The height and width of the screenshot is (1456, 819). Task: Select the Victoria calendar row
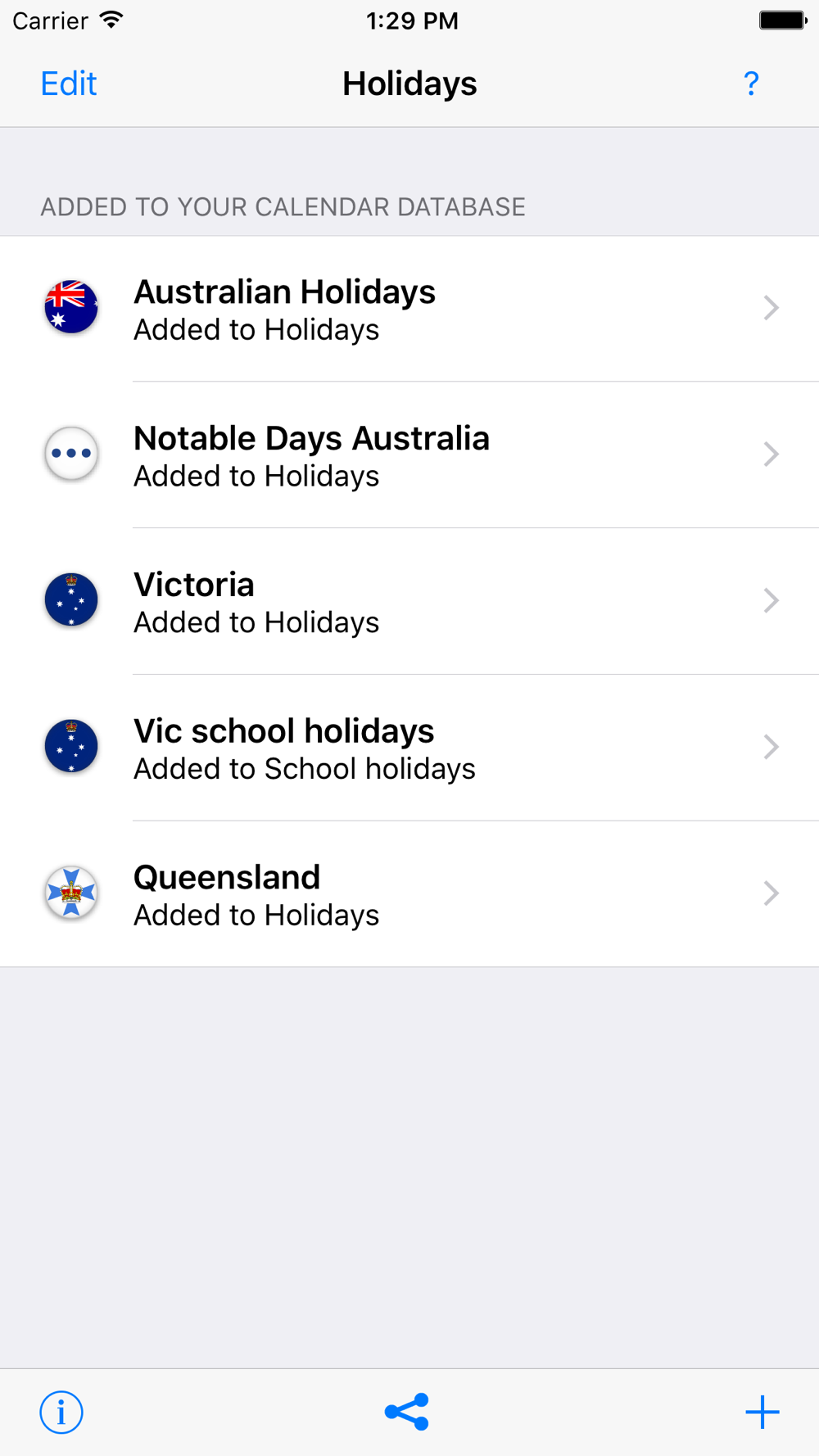click(x=409, y=601)
